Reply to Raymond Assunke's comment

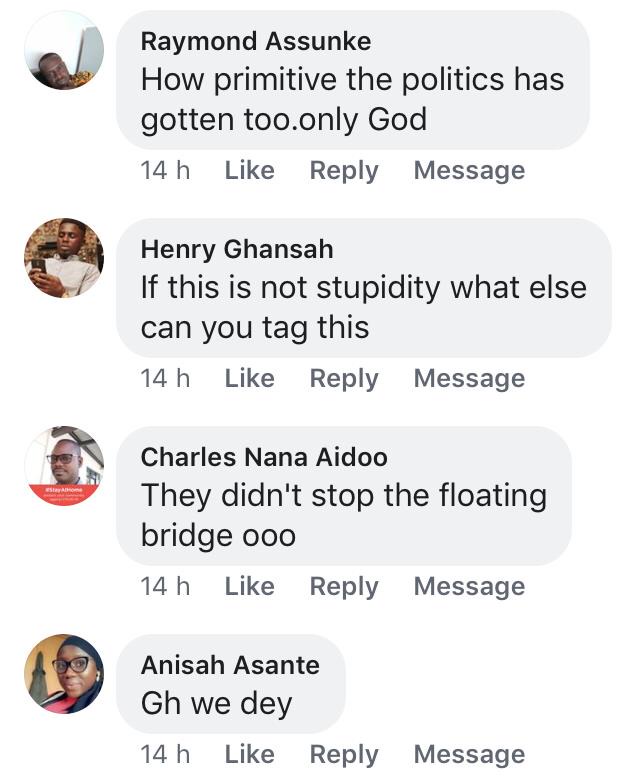(x=344, y=171)
